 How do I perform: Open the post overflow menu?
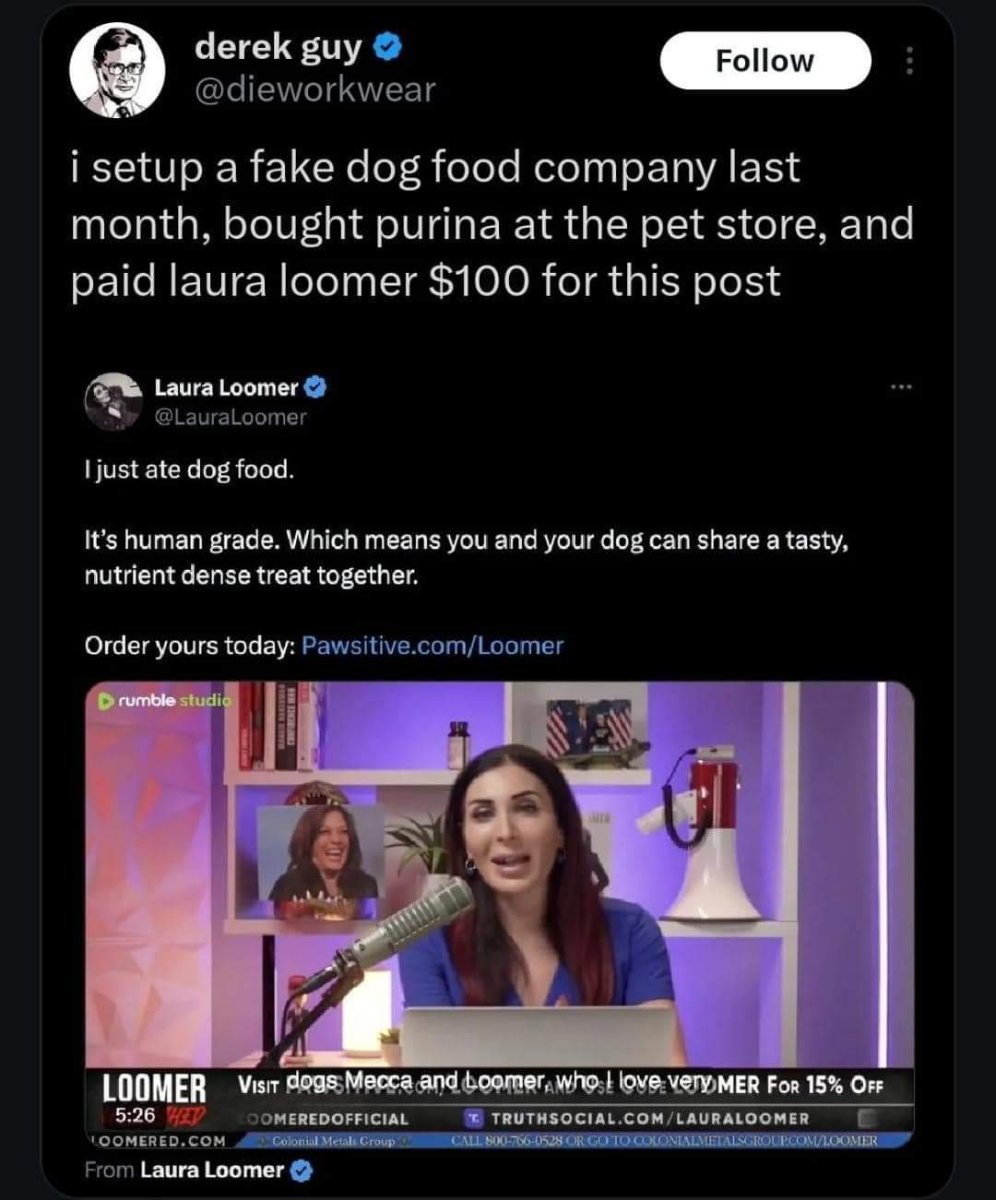click(909, 62)
